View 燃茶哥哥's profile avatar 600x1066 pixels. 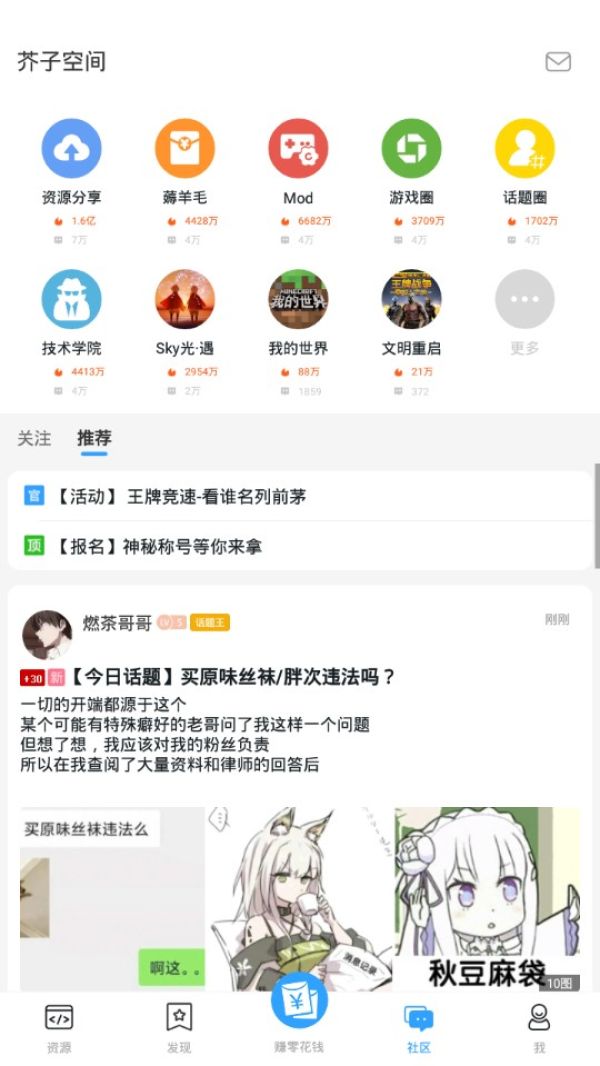tap(47, 634)
